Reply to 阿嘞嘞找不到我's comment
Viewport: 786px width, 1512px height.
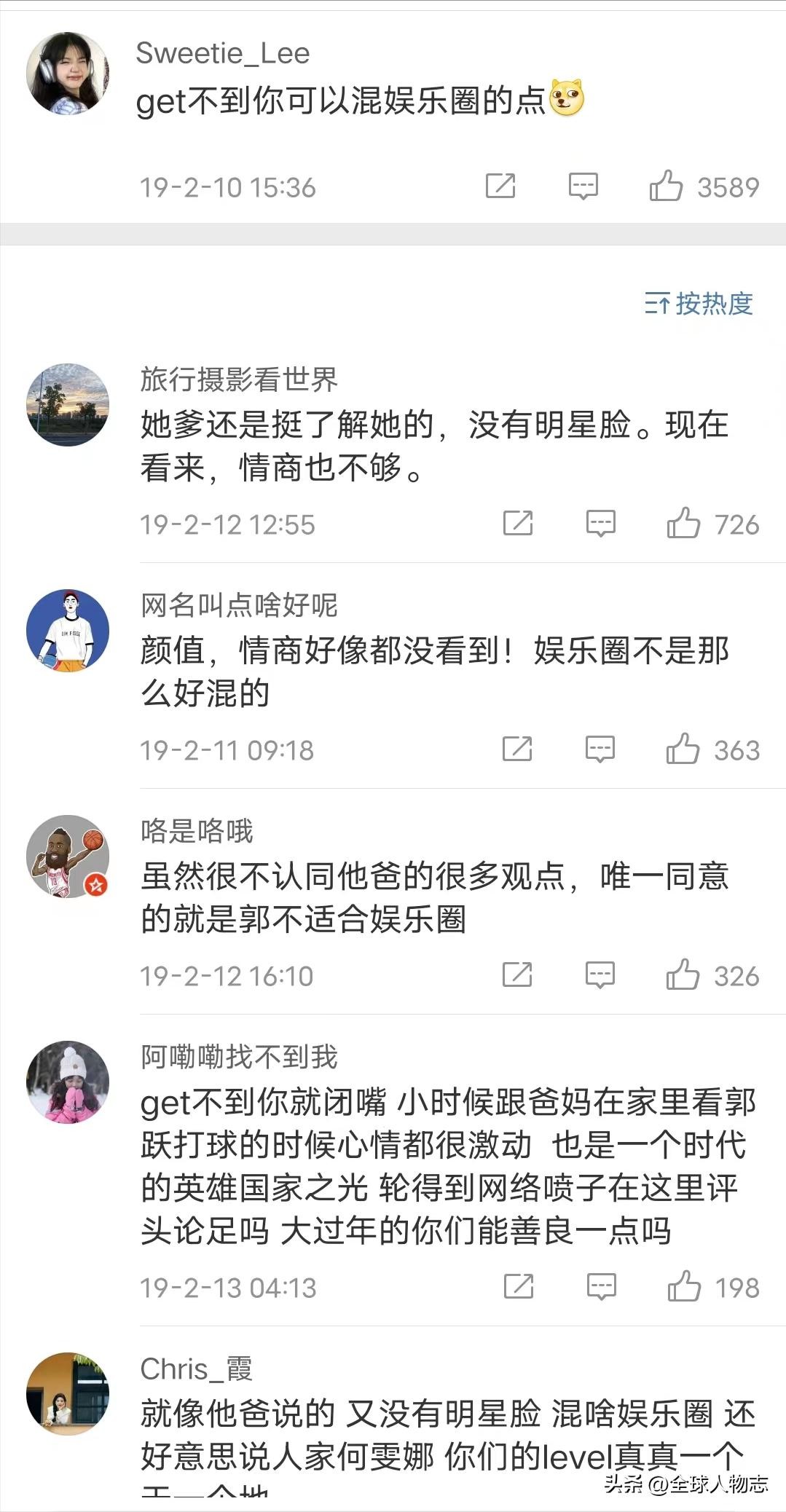point(602,1286)
